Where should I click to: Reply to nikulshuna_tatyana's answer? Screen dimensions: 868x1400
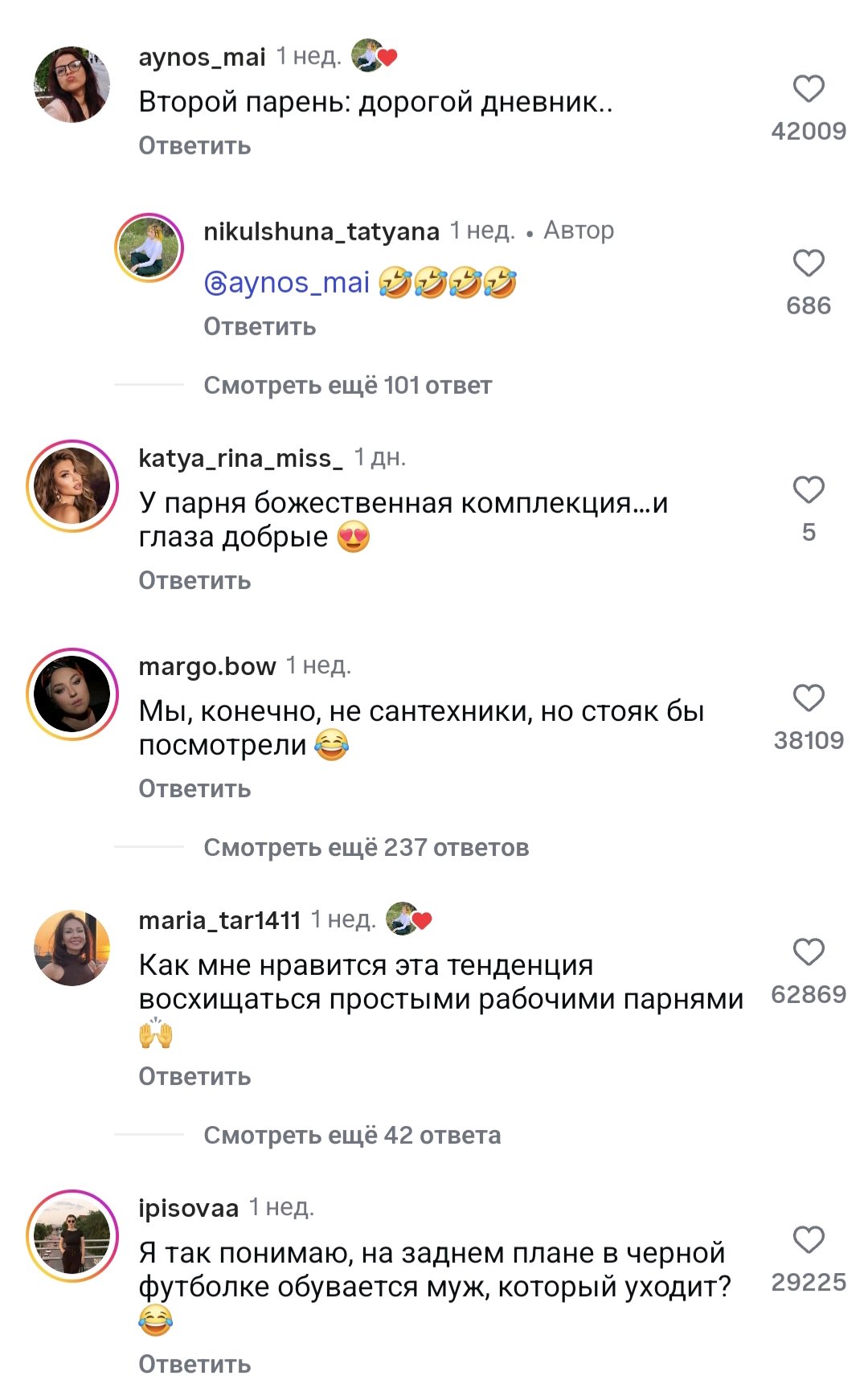pyautogui.click(x=260, y=327)
